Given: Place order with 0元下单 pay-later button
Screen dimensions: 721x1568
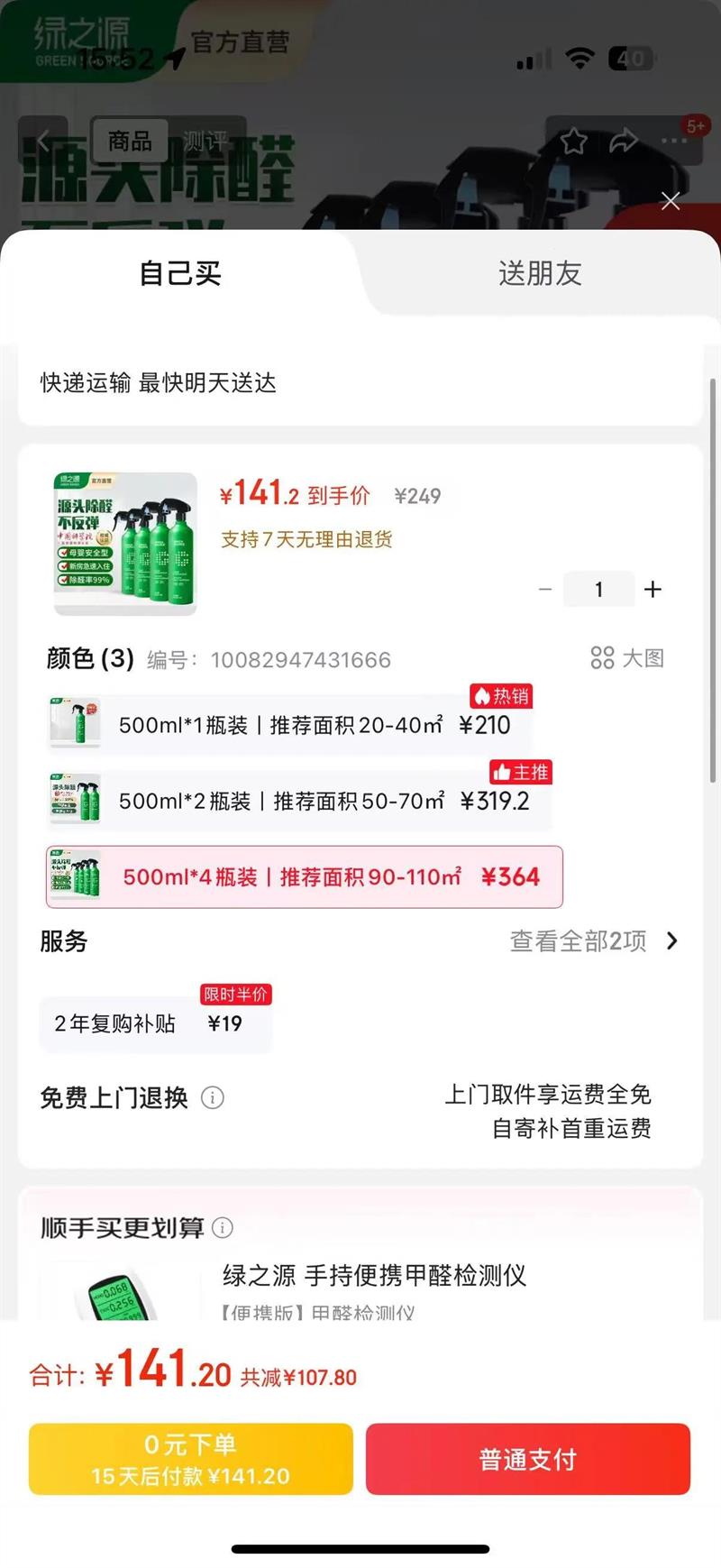Looking at the screenshot, I should point(191,1460).
